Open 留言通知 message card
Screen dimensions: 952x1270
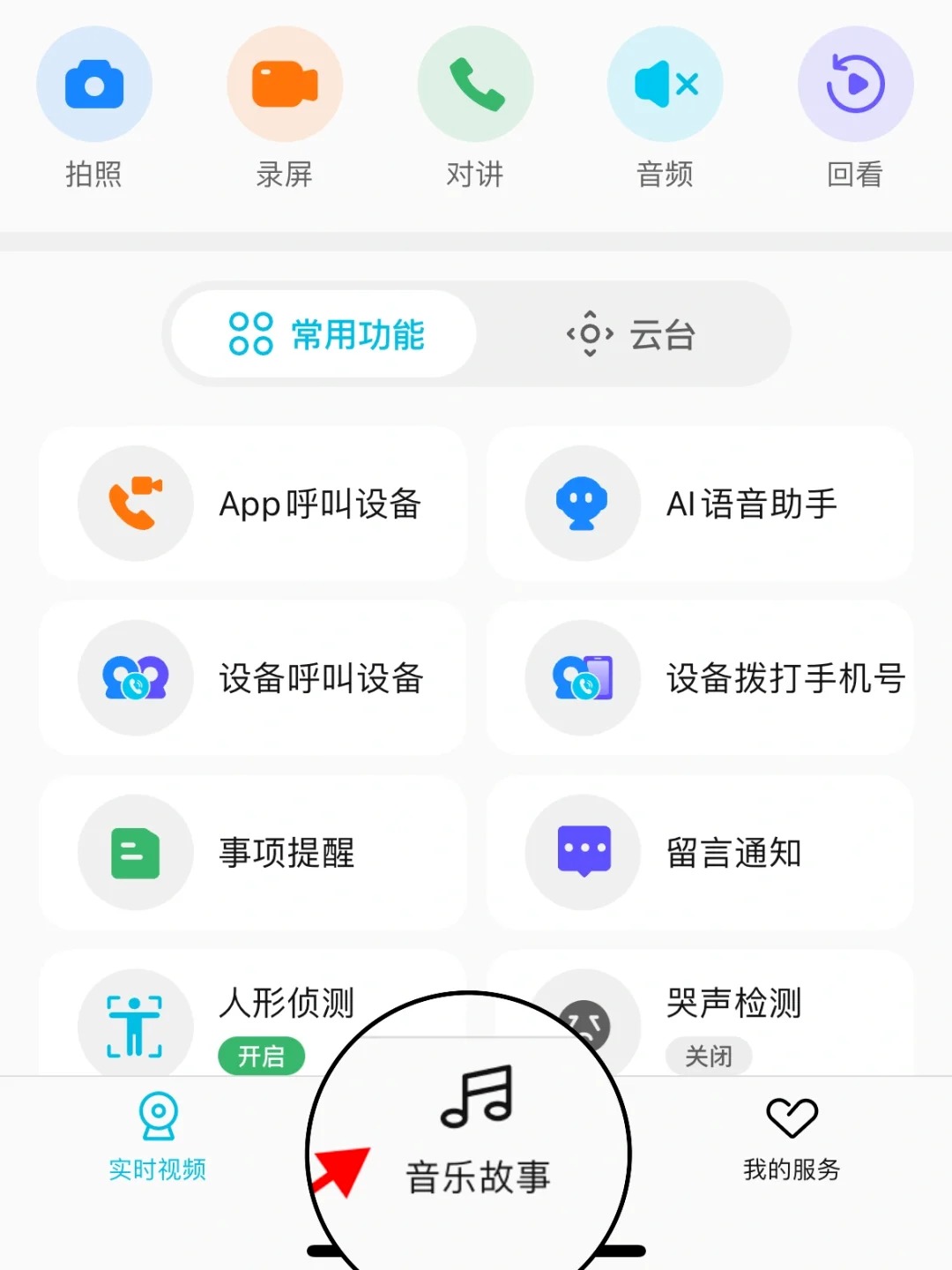[700, 853]
